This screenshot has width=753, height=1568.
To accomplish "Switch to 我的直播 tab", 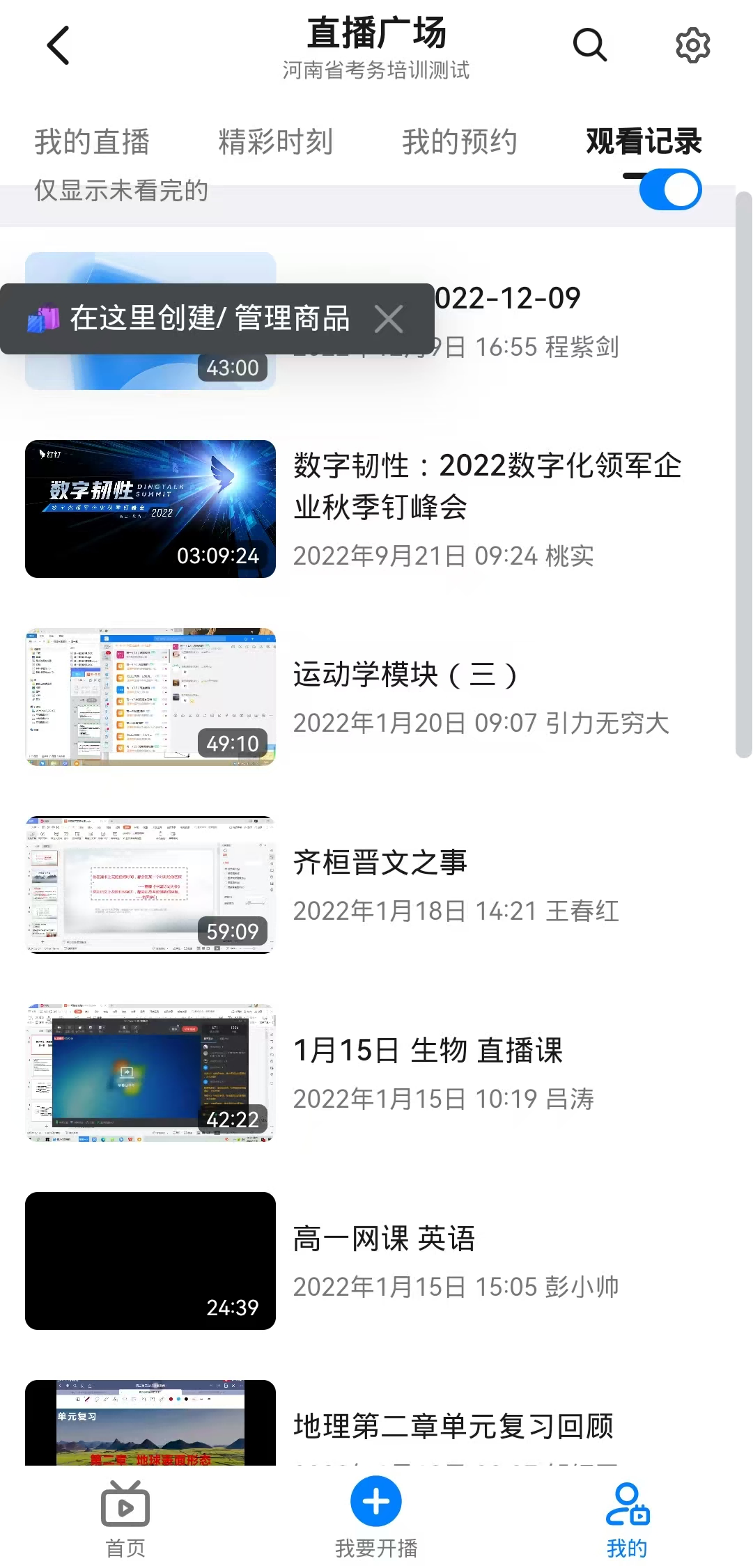I will 92,141.
